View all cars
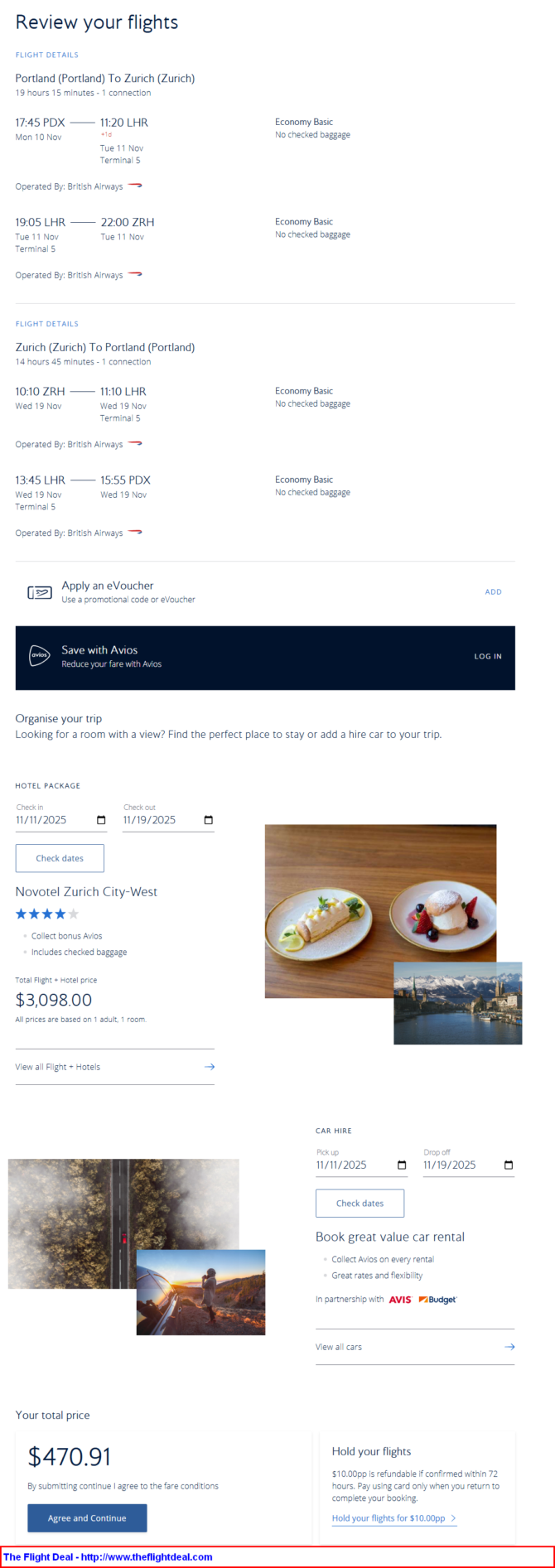The height and width of the screenshot is (1568, 555). point(414,1347)
